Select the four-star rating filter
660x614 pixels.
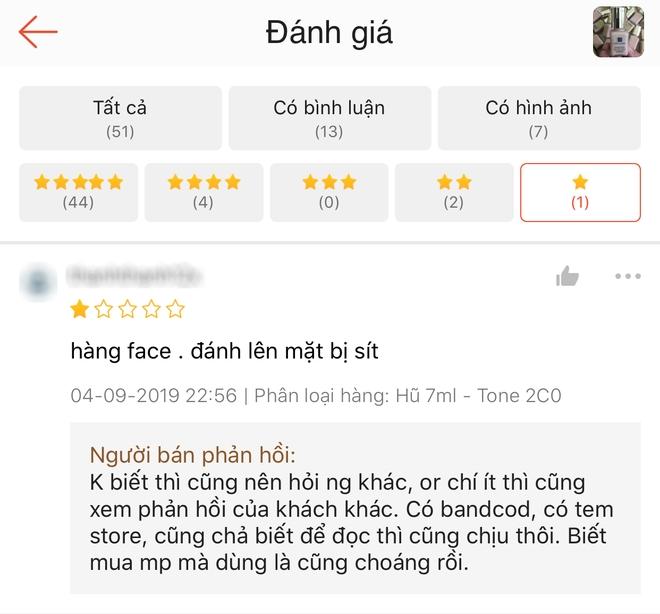click(x=204, y=191)
